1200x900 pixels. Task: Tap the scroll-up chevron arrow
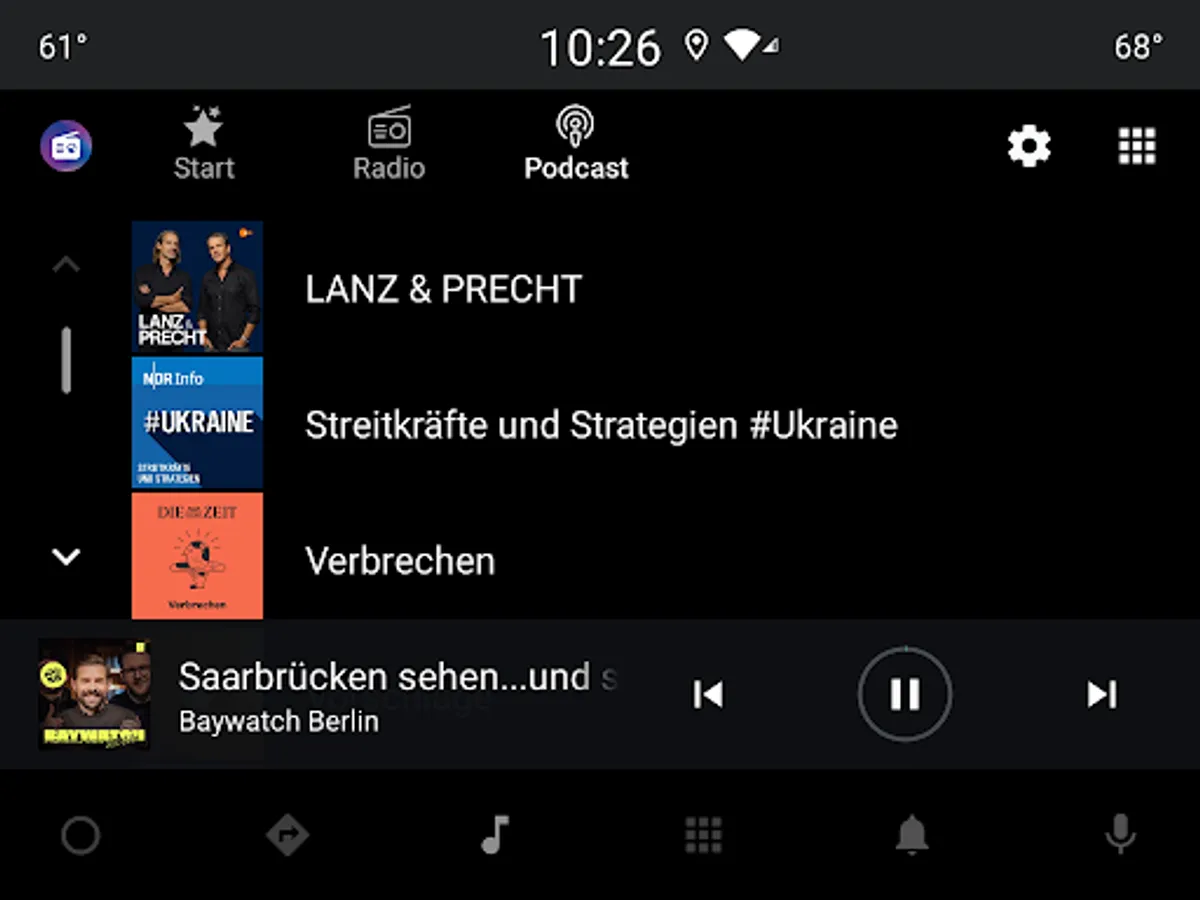(66, 265)
